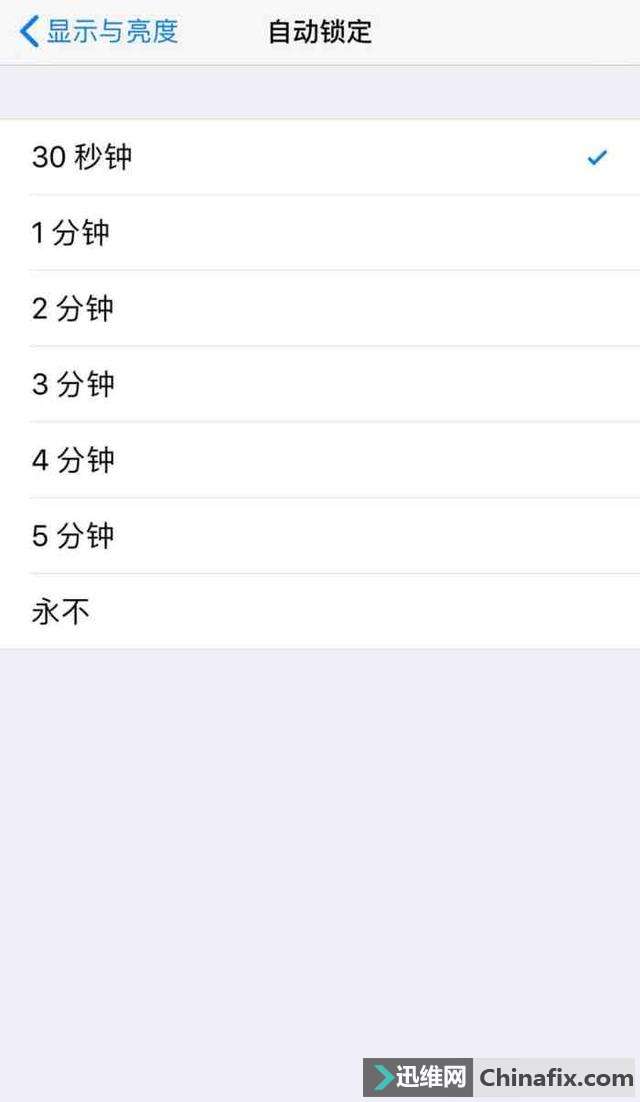Screen dimensions: 640x1102
Task: Go back to 显示与亮度 settings
Action: 98,32
